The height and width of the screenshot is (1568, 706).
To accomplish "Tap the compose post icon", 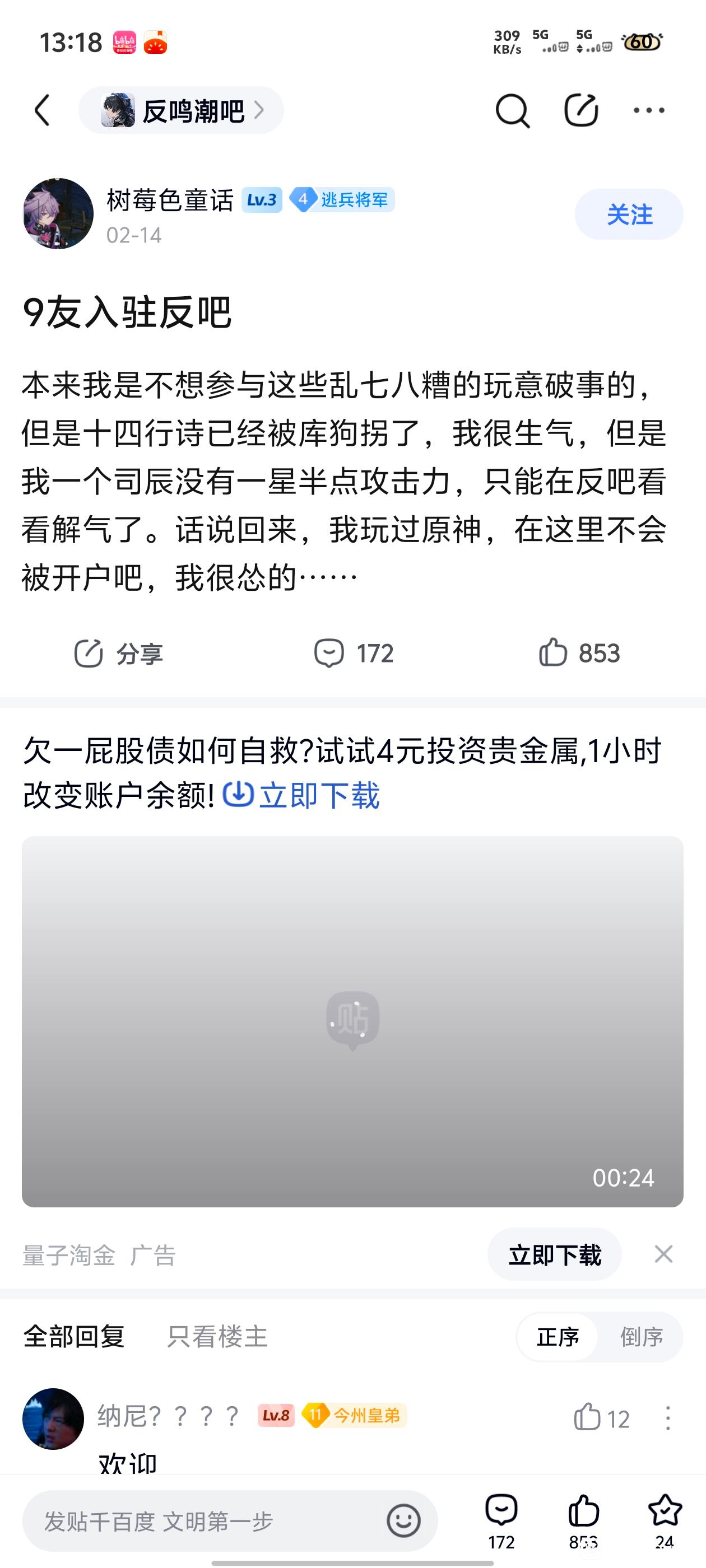I will point(580,110).
